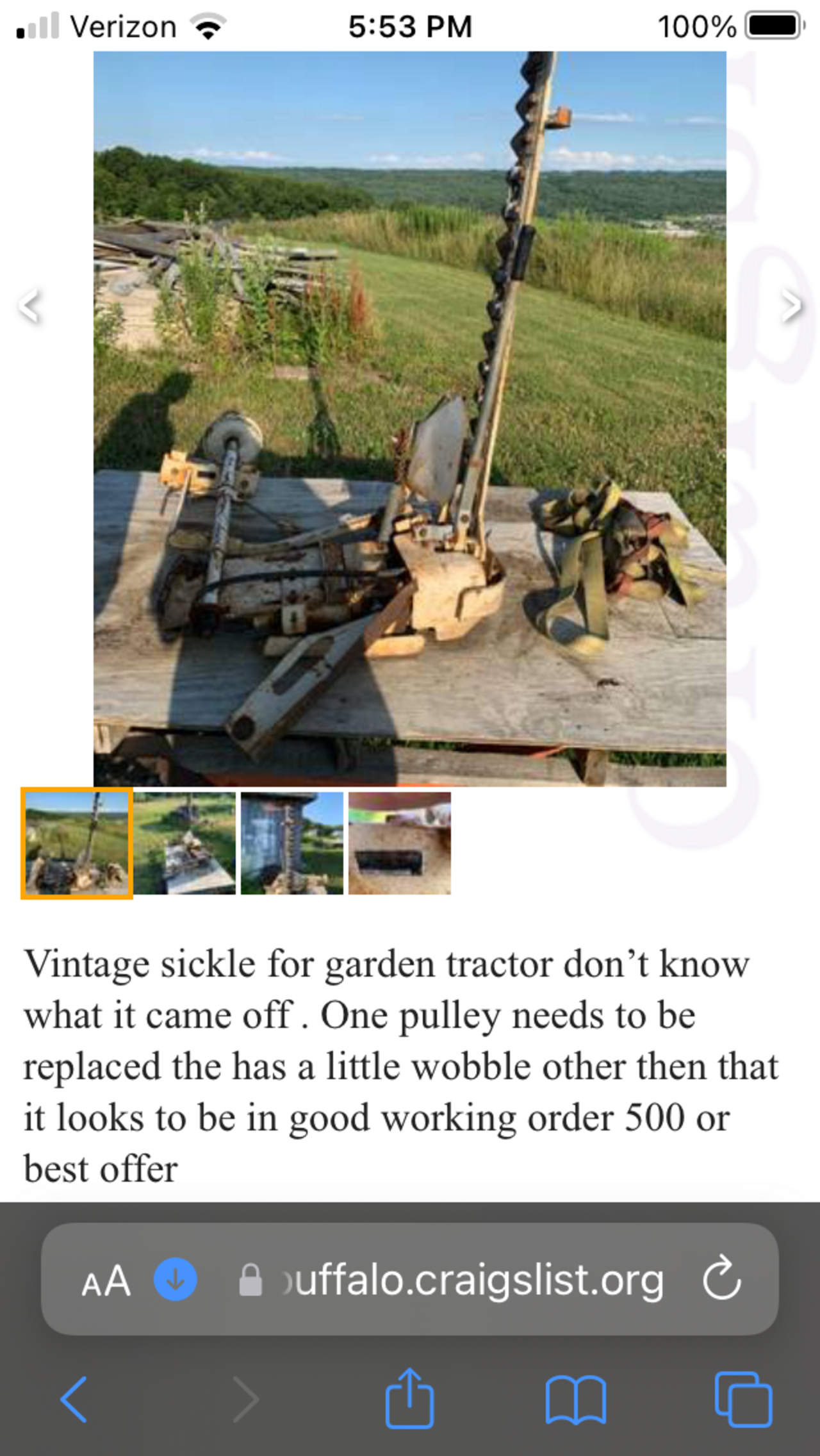
Task: Show the next listing photo
Action: point(791,306)
